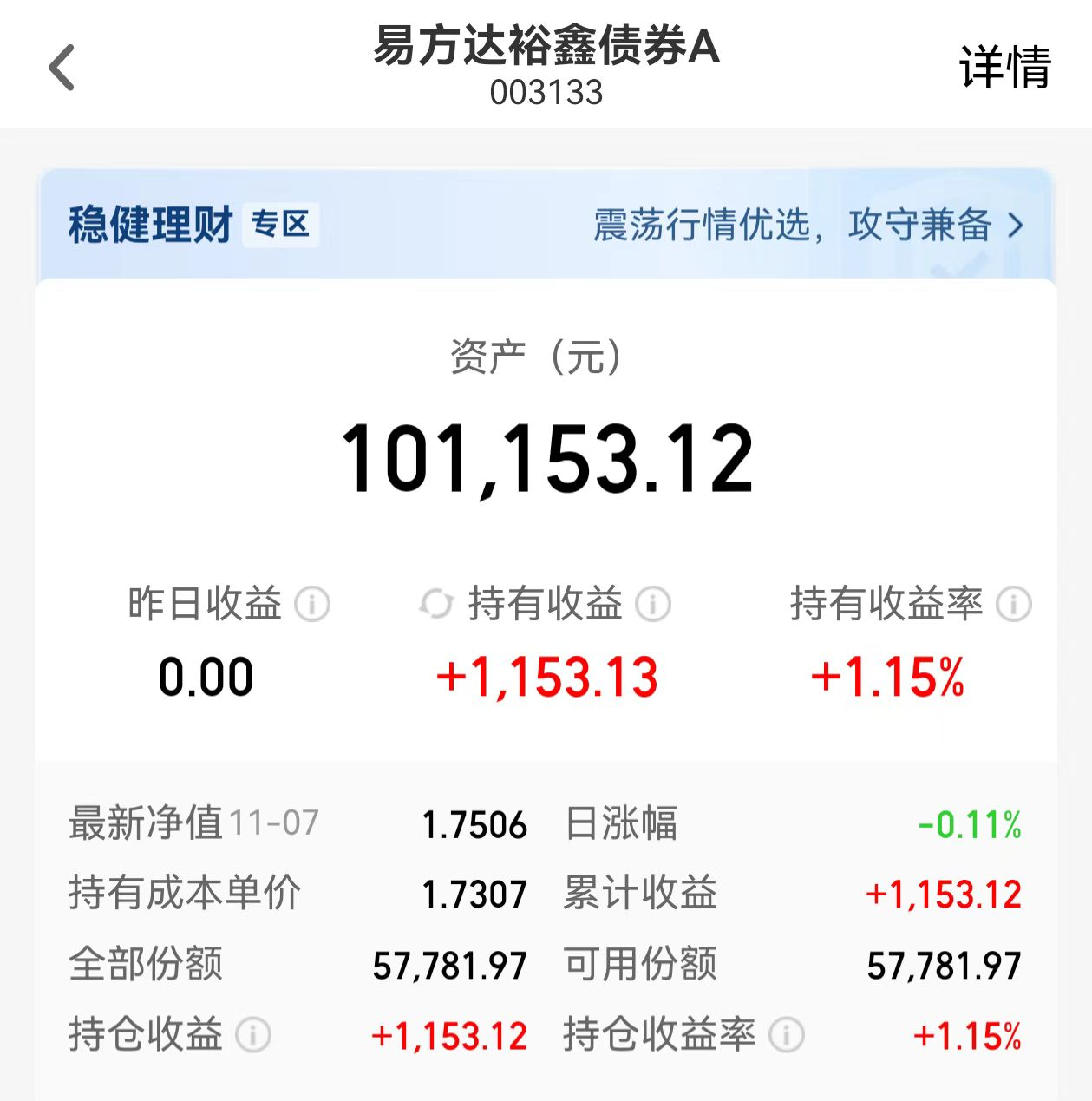Expand details for 最新净值 11-07
1092x1101 pixels.
click(x=193, y=824)
